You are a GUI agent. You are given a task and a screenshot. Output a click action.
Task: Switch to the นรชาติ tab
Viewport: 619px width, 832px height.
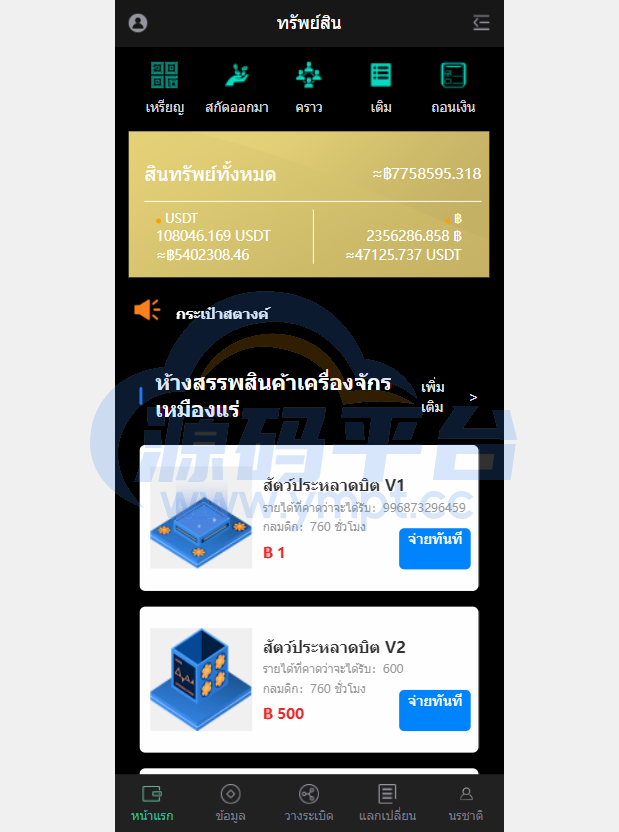[x=466, y=803]
